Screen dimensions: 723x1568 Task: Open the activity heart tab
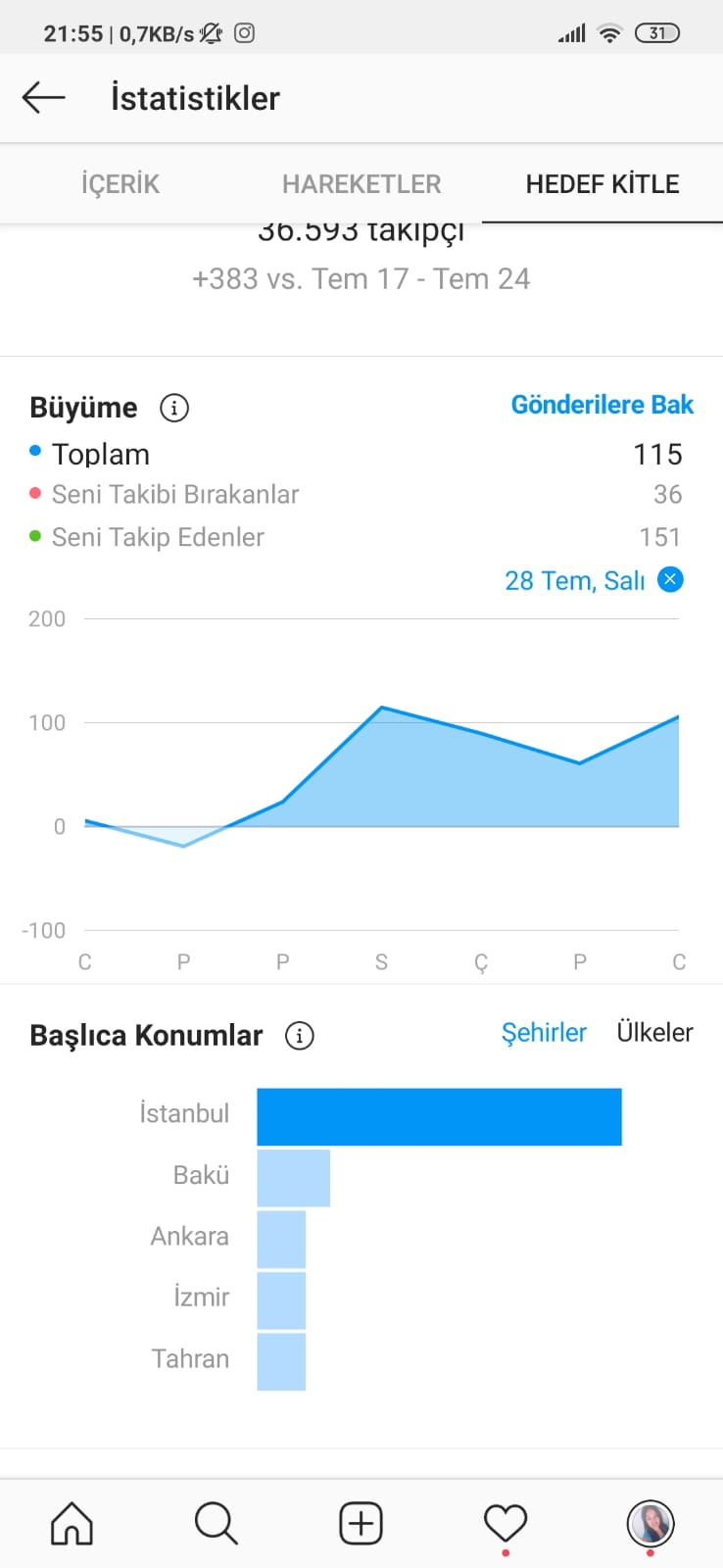click(x=506, y=1524)
